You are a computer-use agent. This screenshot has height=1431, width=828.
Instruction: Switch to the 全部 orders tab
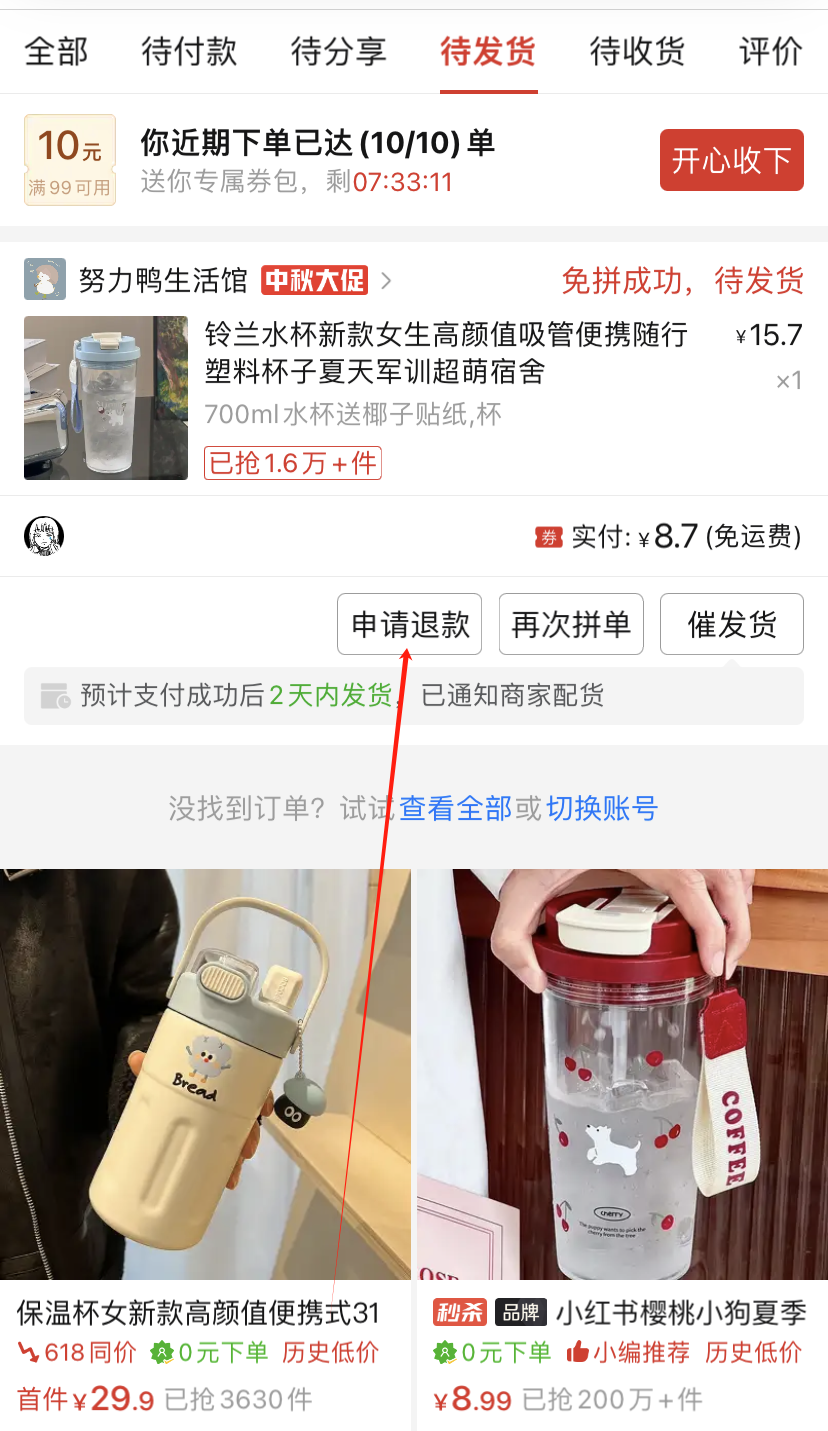pyautogui.click(x=56, y=51)
